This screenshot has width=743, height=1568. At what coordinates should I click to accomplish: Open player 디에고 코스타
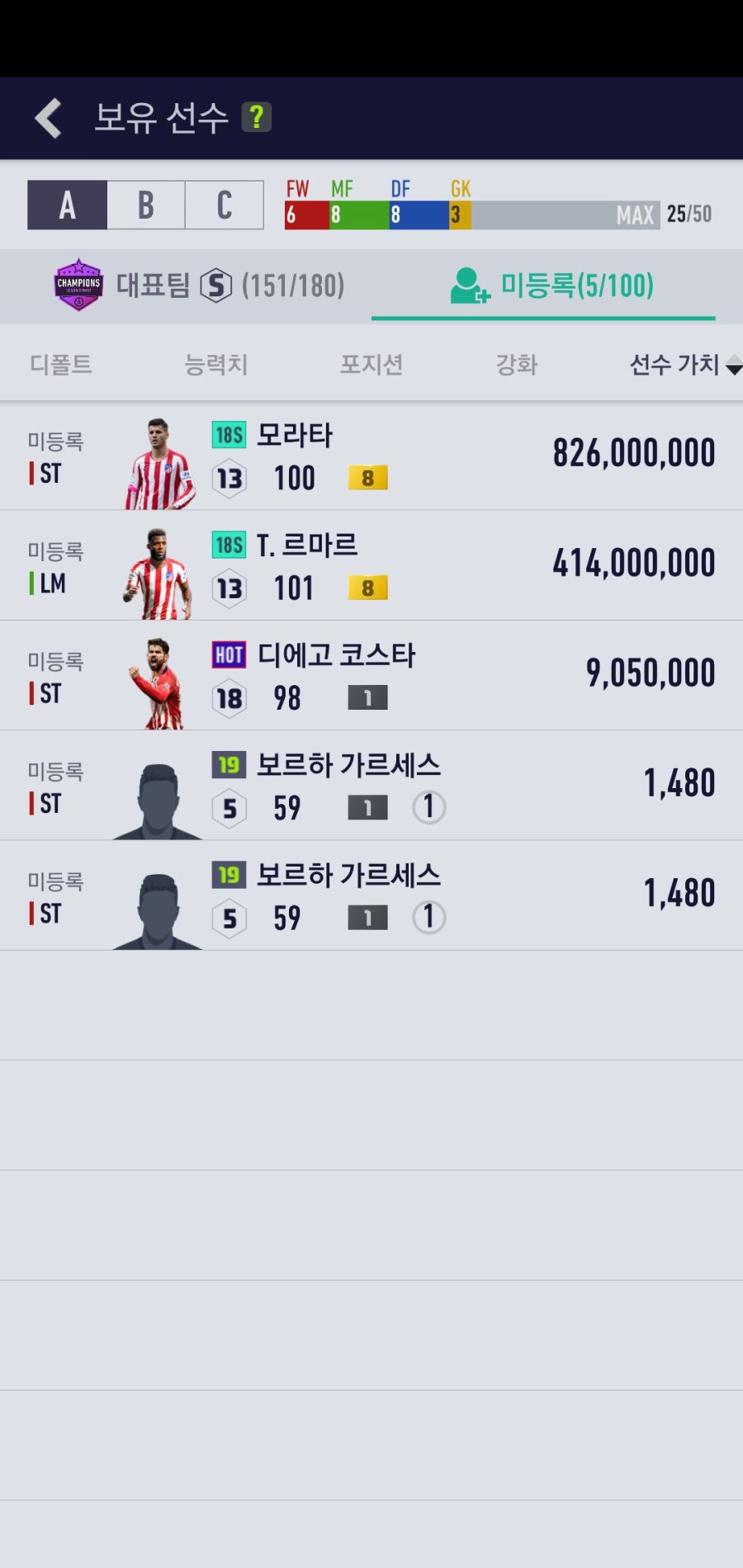371,676
